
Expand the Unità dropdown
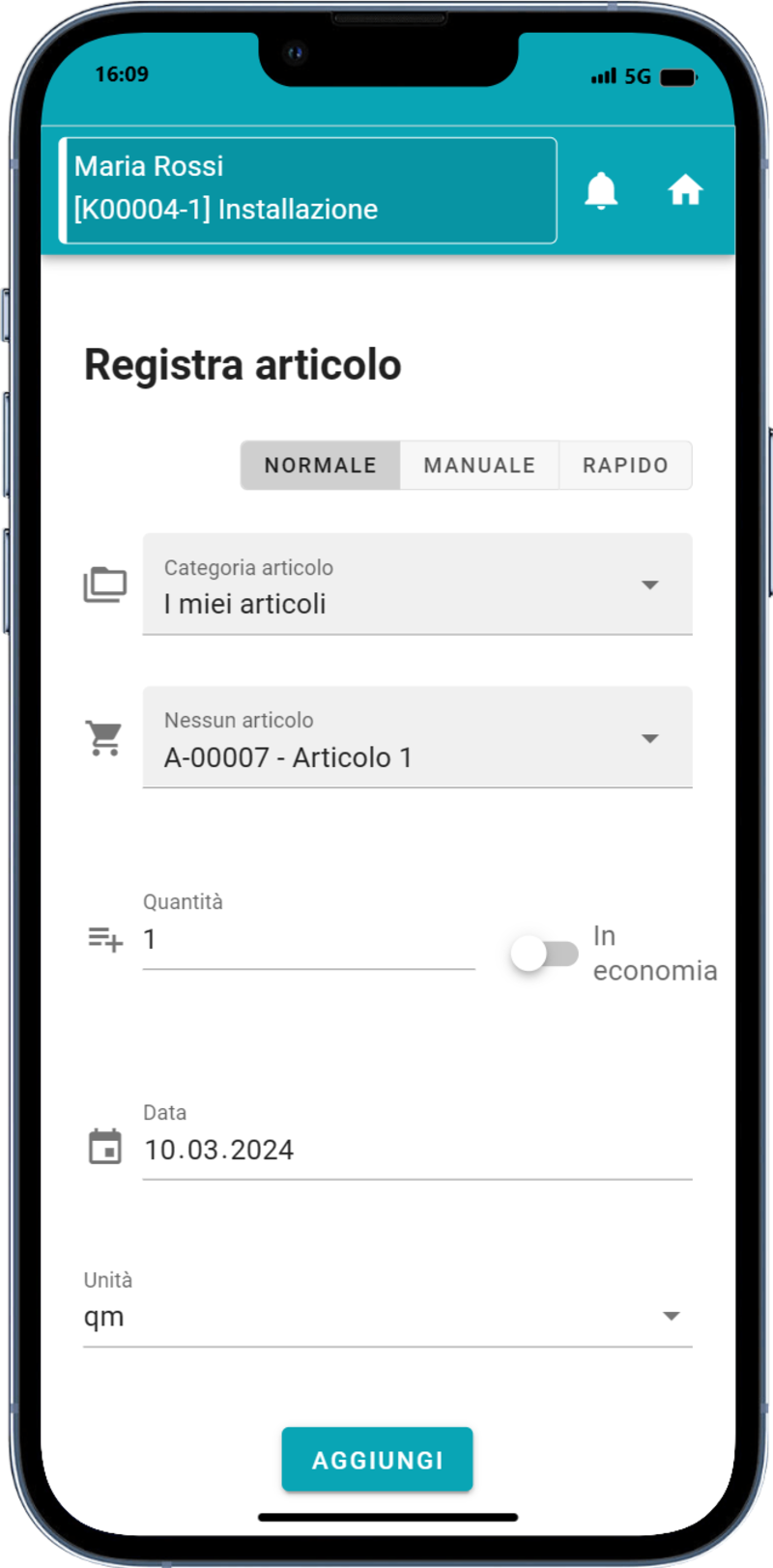pos(387,1316)
